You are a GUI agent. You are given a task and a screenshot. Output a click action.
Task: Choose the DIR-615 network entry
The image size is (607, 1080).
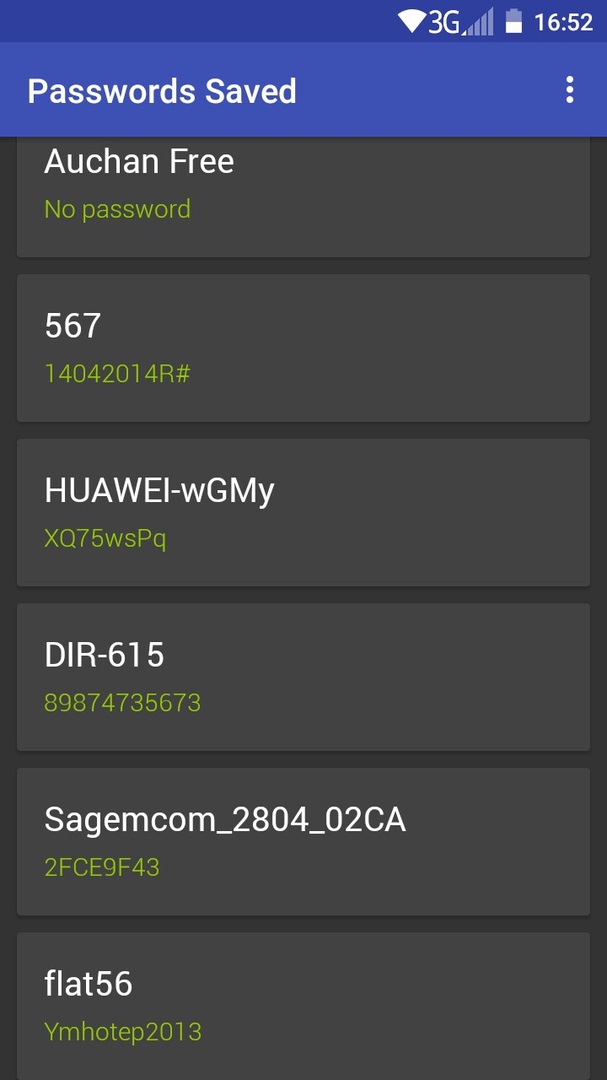pyautogui.click(x=303, y=677)
